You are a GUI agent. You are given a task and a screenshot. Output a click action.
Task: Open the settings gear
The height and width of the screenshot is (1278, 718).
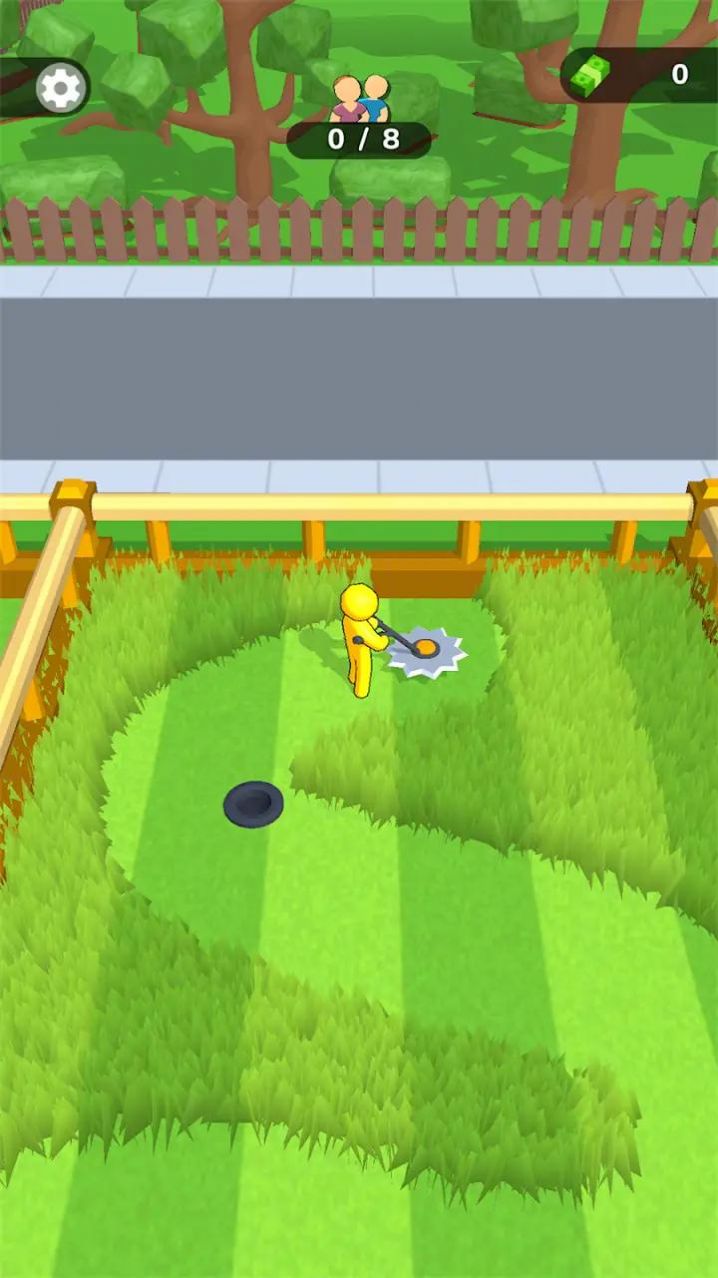tap(60, 89)
